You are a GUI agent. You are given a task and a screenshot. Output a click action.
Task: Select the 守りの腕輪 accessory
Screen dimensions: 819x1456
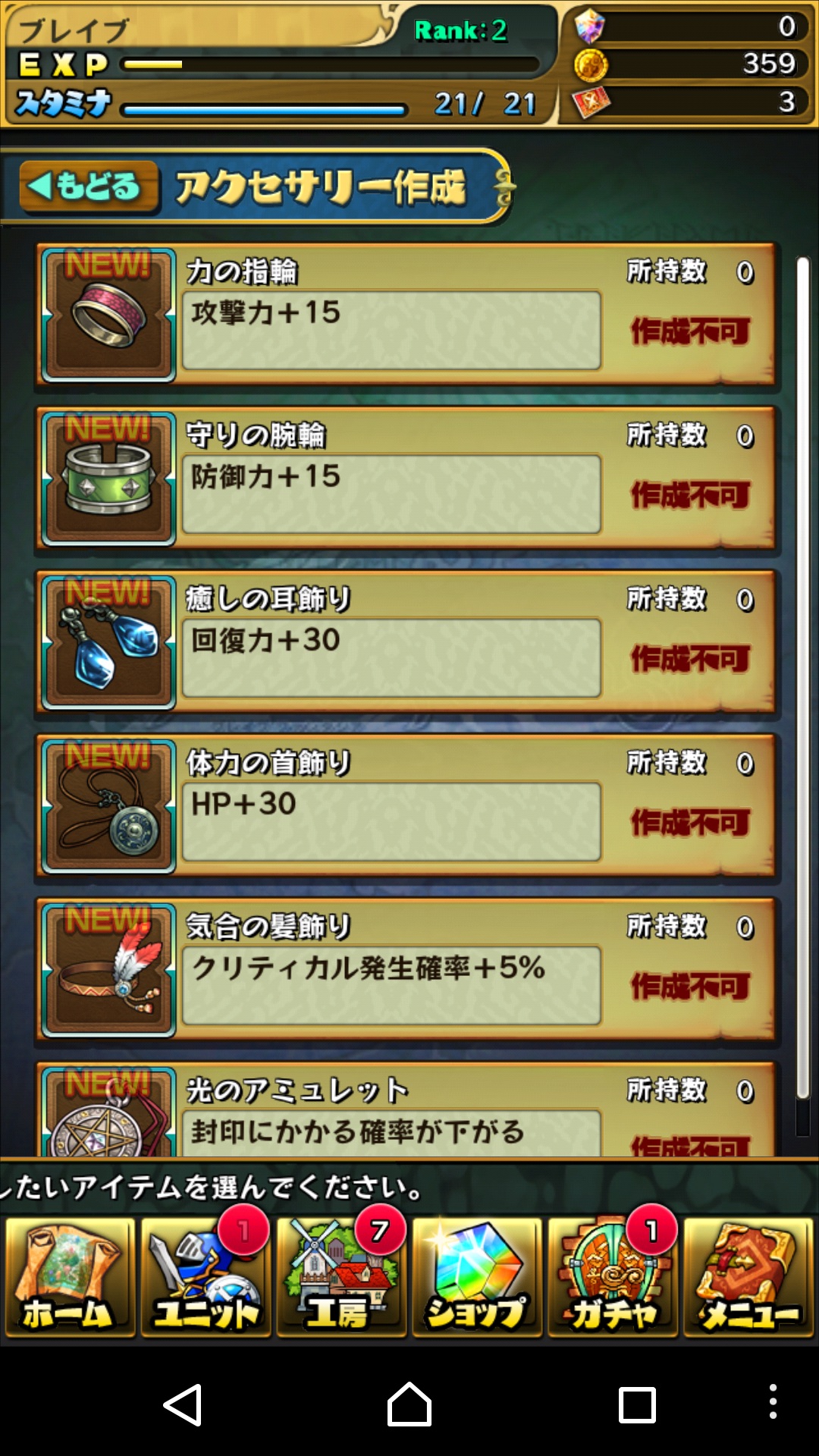coord(406,479)
